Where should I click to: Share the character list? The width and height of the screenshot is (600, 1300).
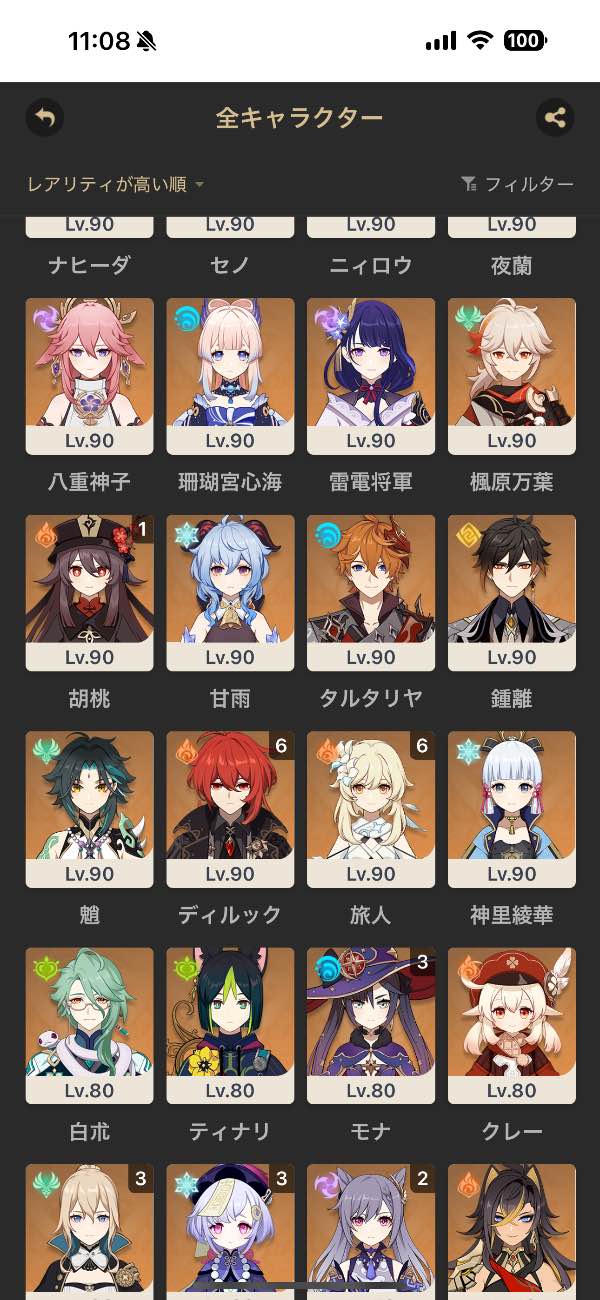(x=555, y=118)
